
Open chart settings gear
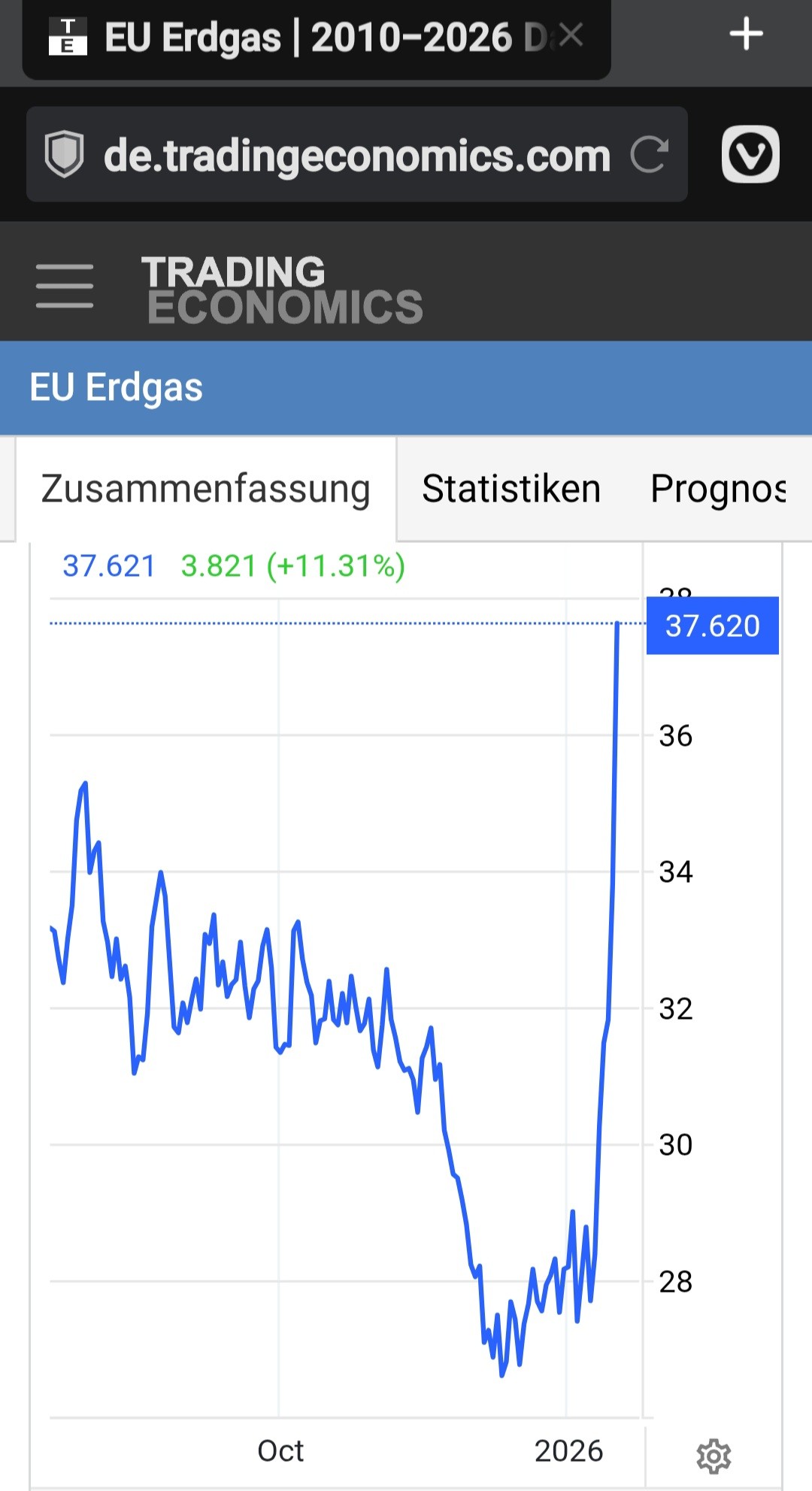click(x=714, y=1456)
